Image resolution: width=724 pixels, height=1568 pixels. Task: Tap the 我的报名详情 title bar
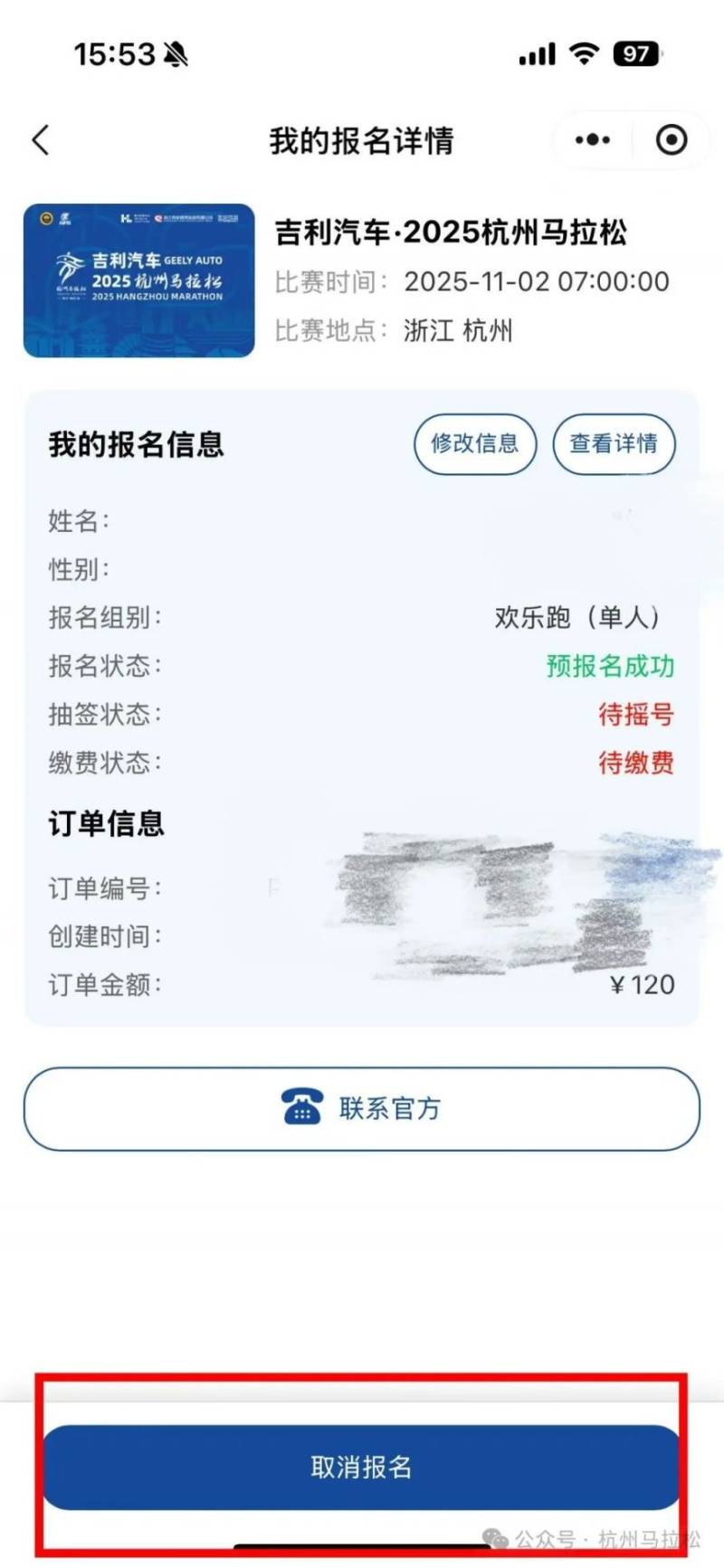tap(361, 140)
